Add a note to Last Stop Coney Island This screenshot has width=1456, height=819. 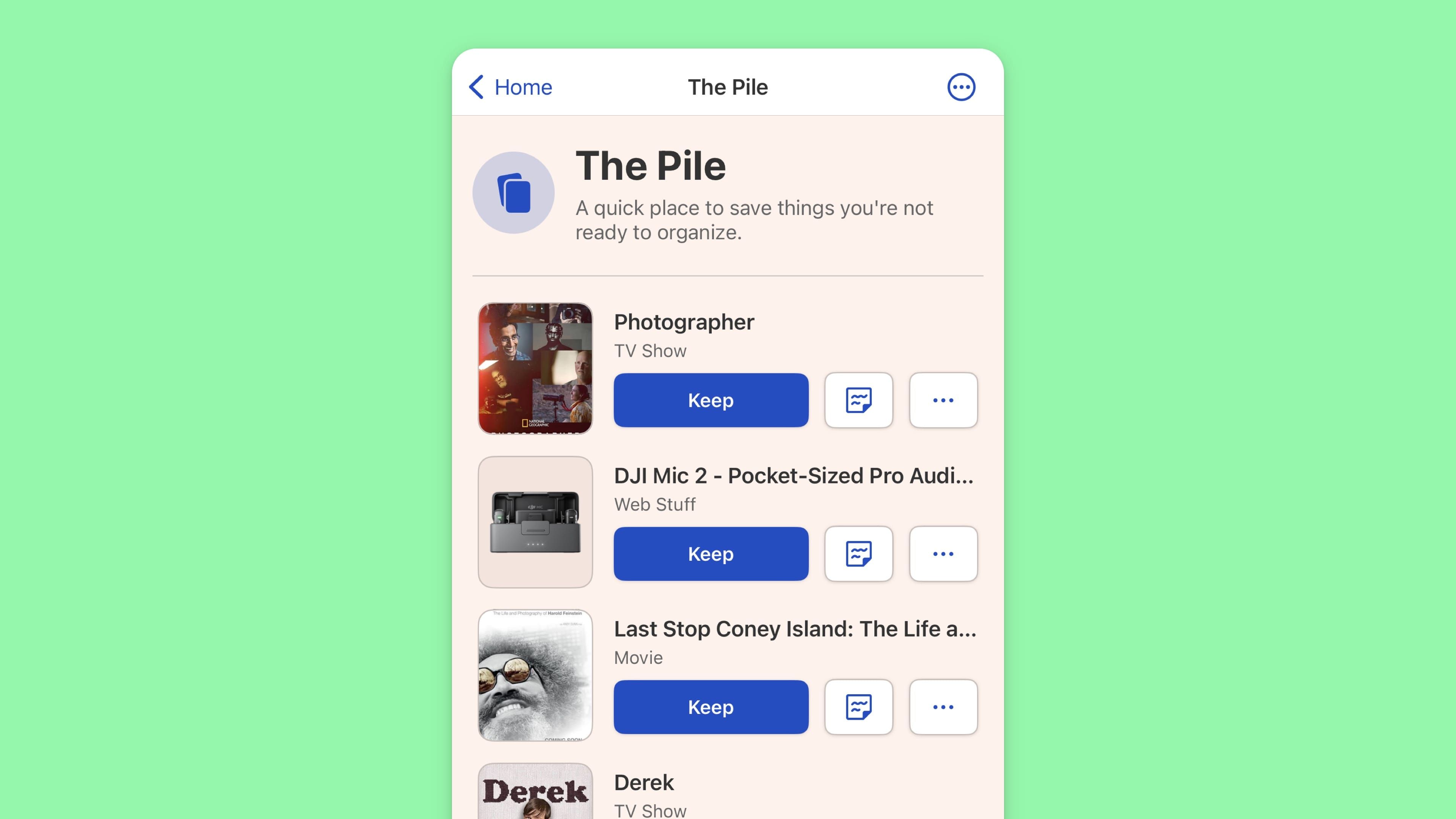click(858, 707)
